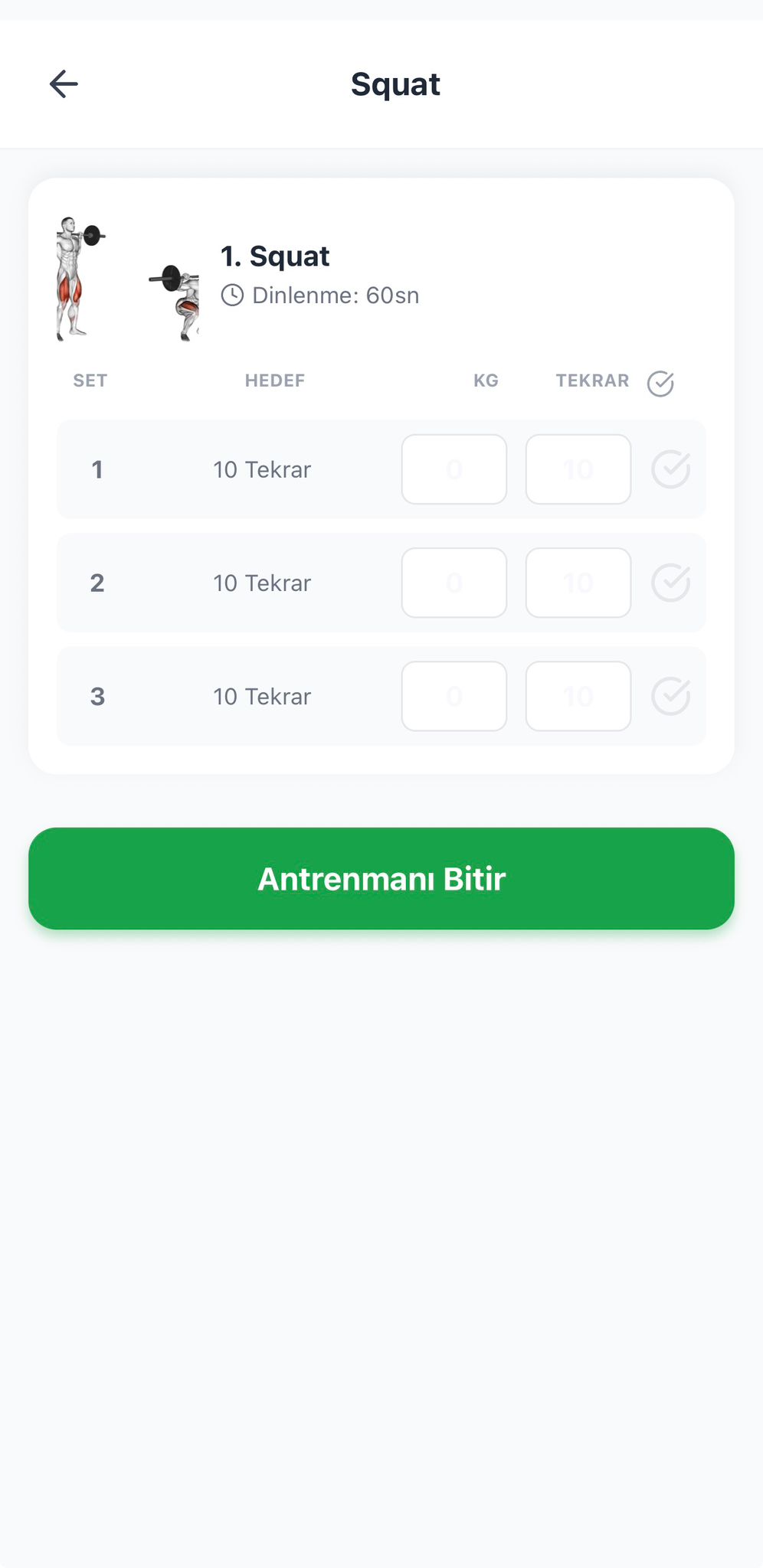
Task: Click the Tekrar field showing 10 for set 3
Action: (578, 696)
